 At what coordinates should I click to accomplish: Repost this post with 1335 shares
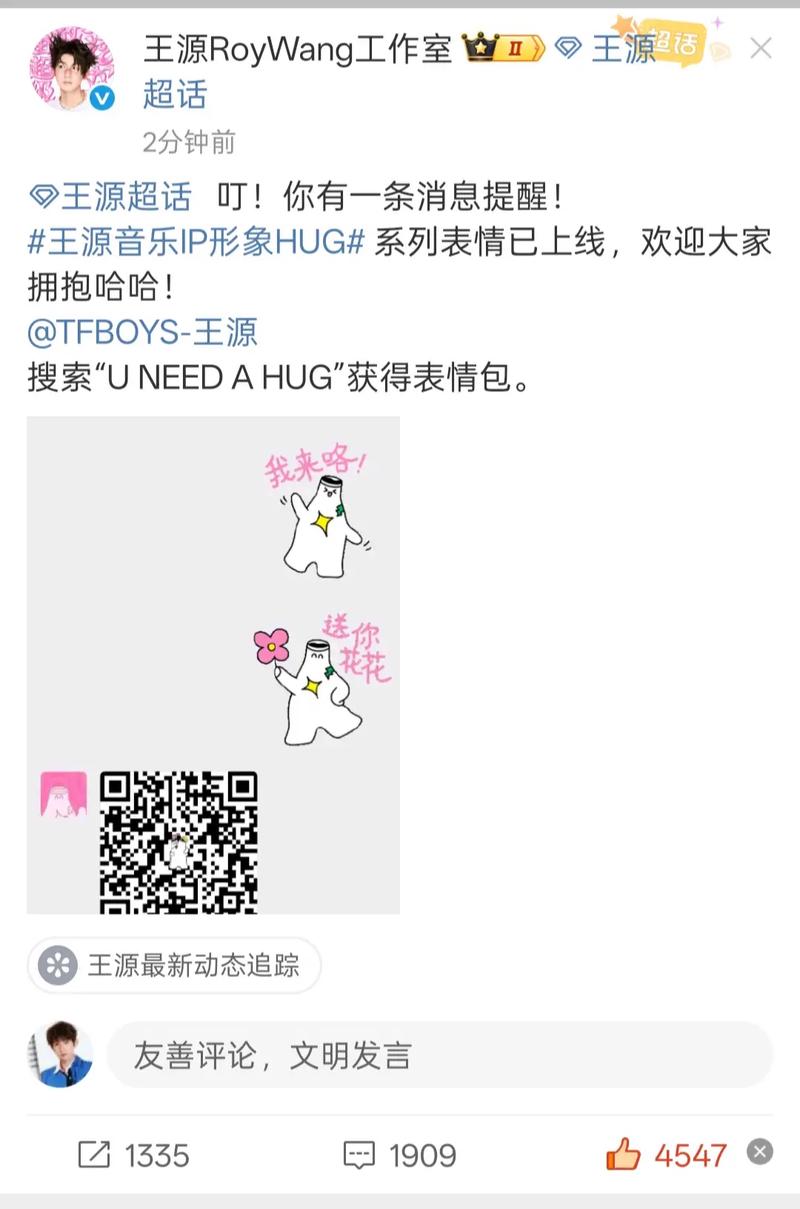pyautogui.click(x=133, y=1155)
